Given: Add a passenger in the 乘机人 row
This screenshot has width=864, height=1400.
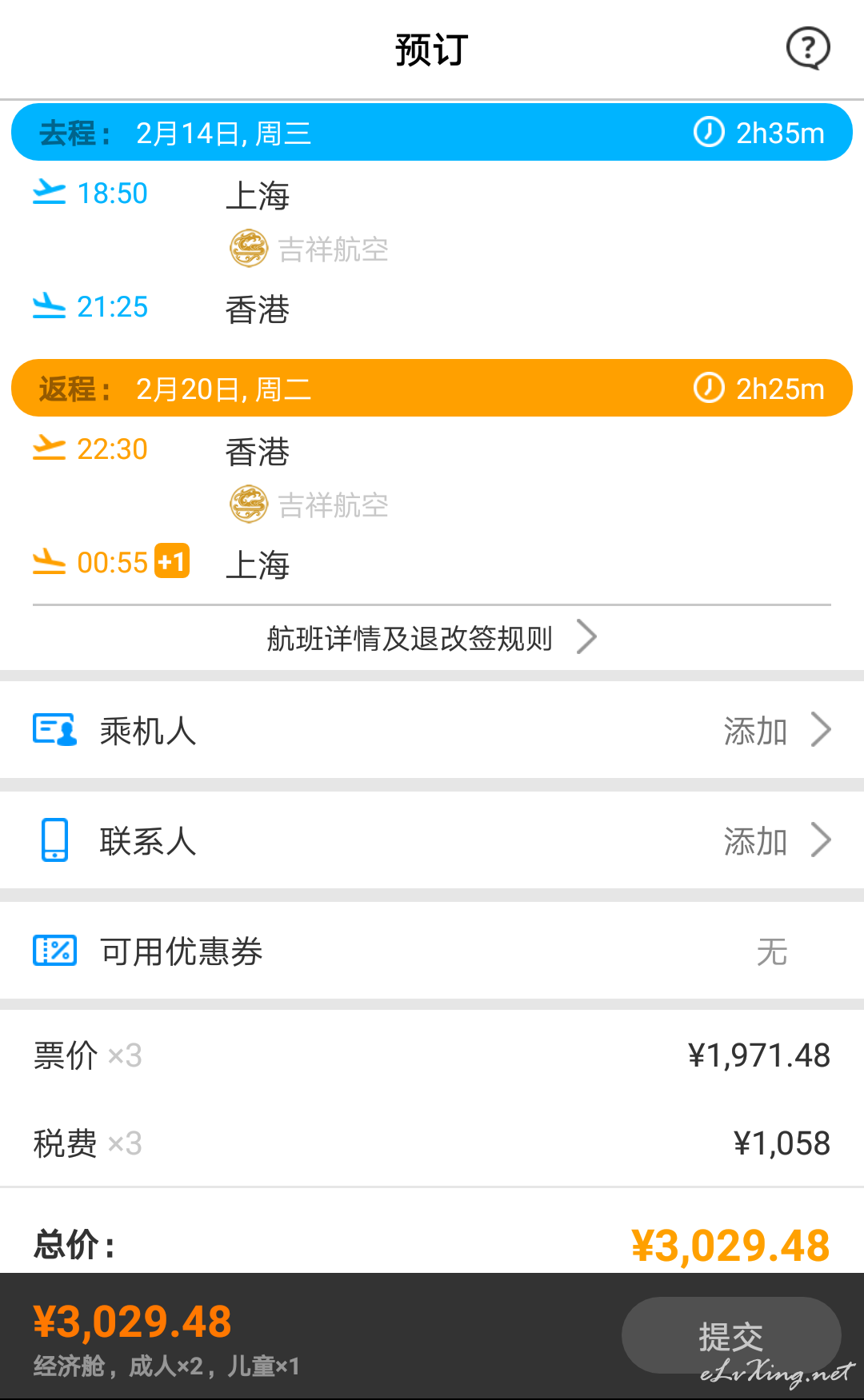Looking at the screenshot, I should [432, 730].
